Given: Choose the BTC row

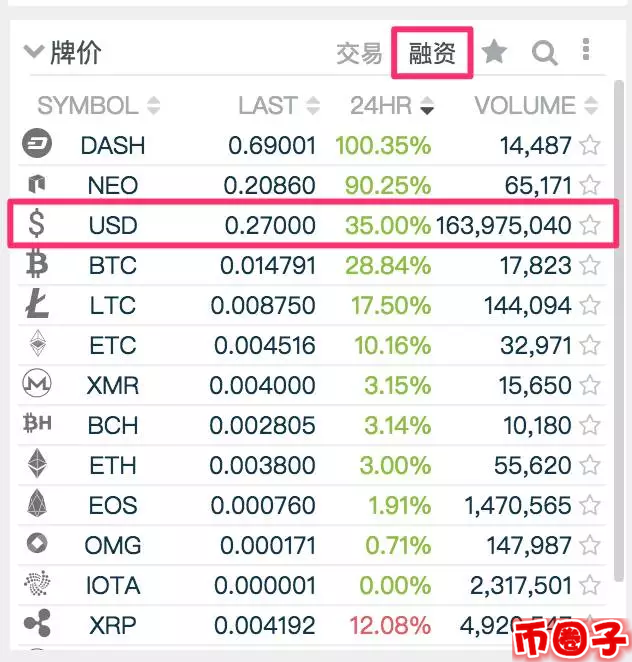Looking at the screenshot, I should (113, 266).
